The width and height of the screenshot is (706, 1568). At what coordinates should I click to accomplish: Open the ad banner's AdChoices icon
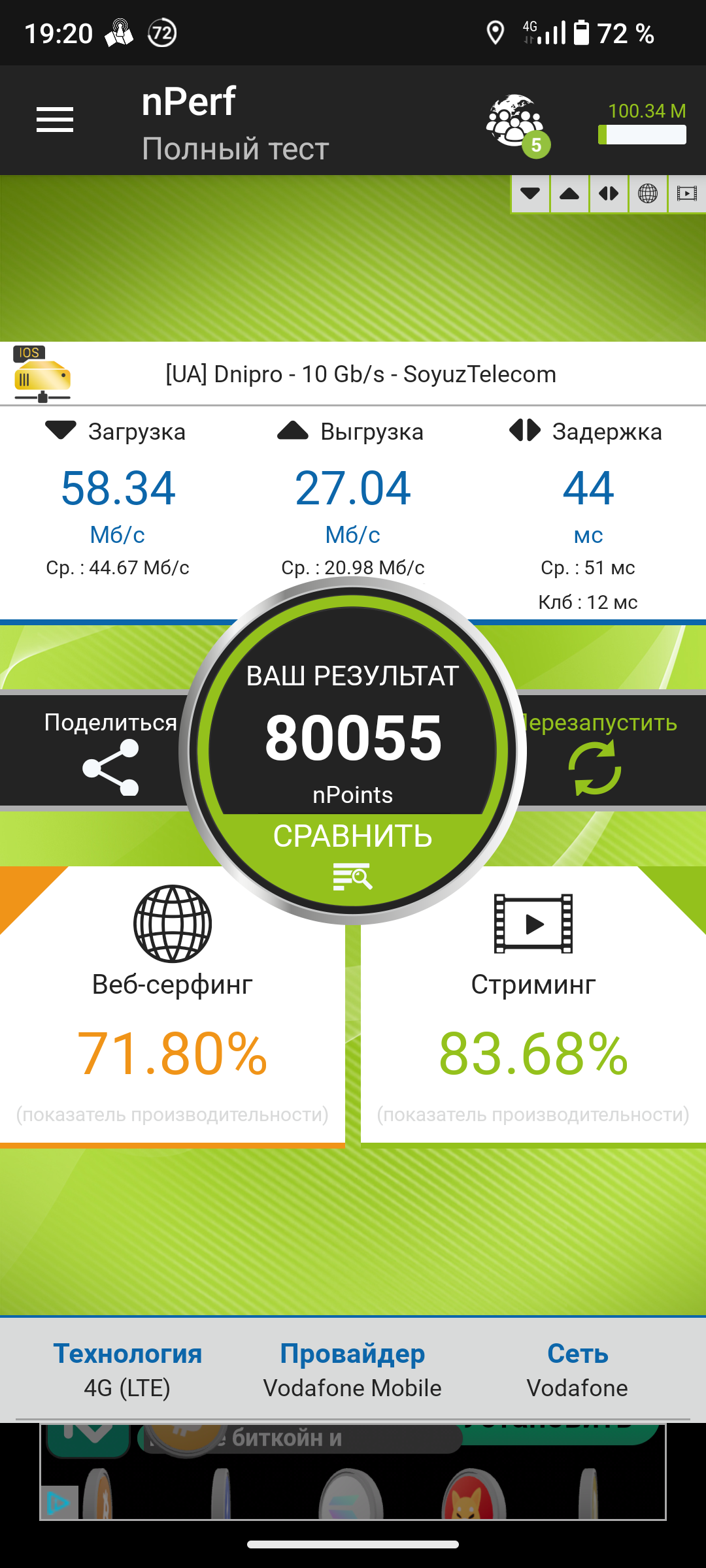59,1503
